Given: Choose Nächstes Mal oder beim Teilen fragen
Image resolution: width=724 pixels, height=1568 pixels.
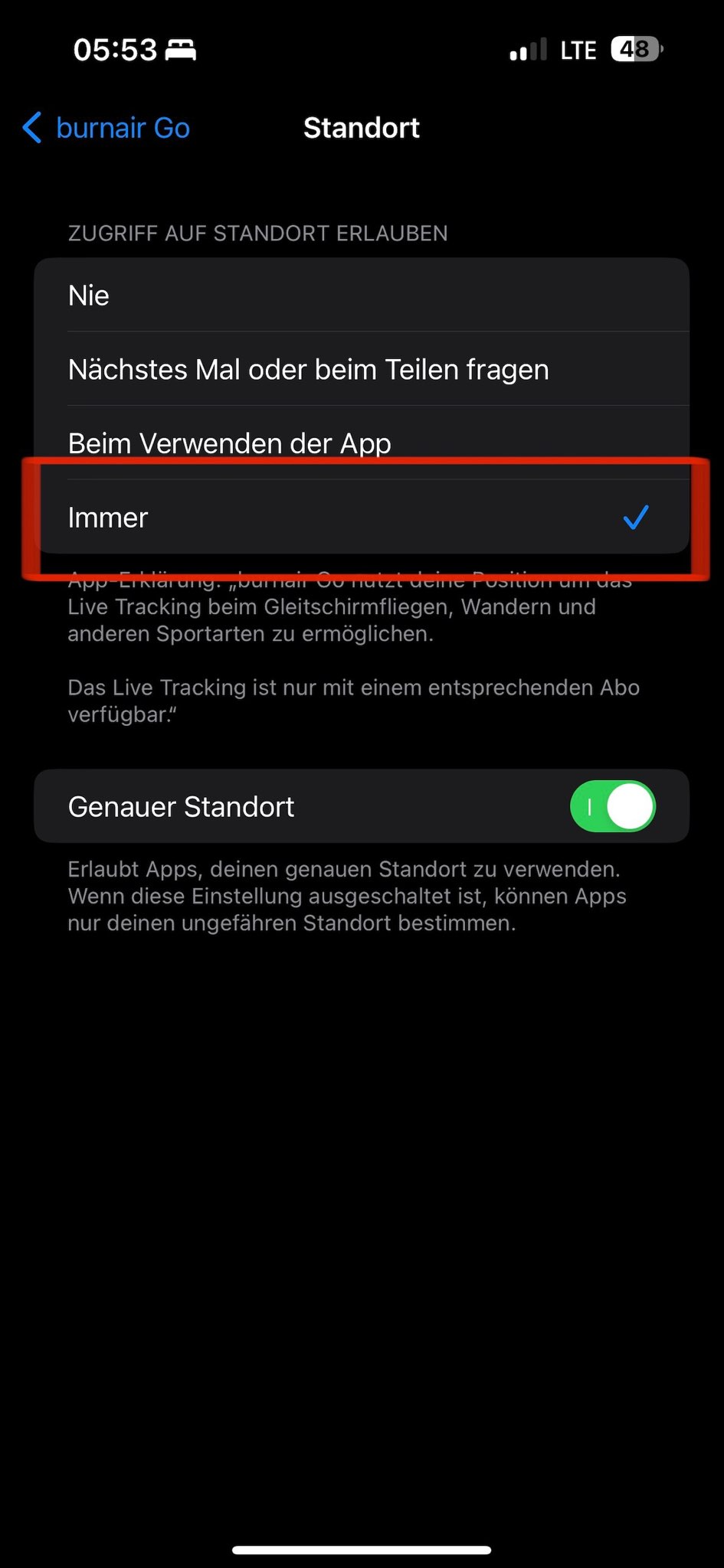Looking at the screenshot, I should [362, 369].
